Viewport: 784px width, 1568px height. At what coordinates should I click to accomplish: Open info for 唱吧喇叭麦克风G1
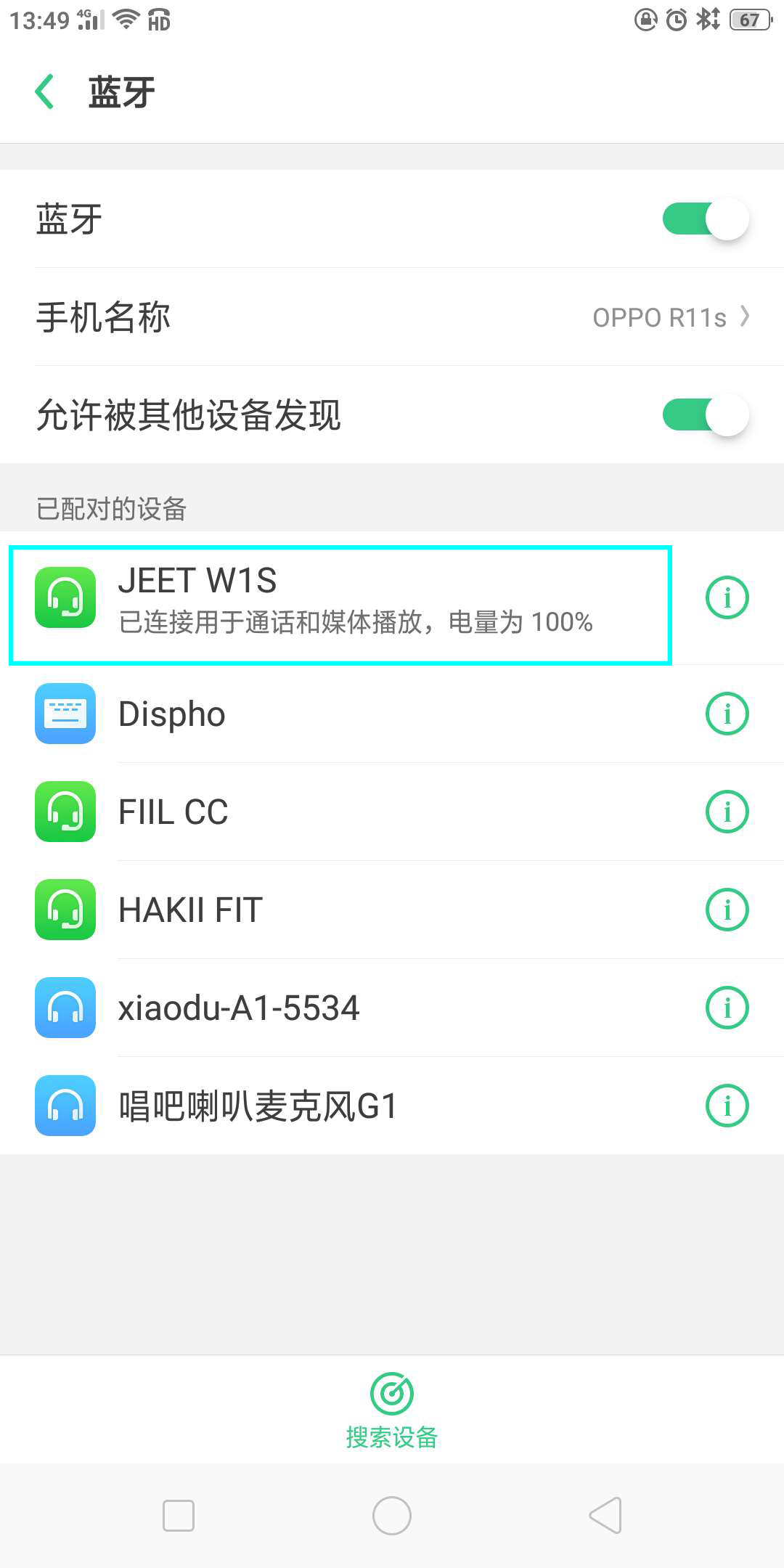point(727,1106)
